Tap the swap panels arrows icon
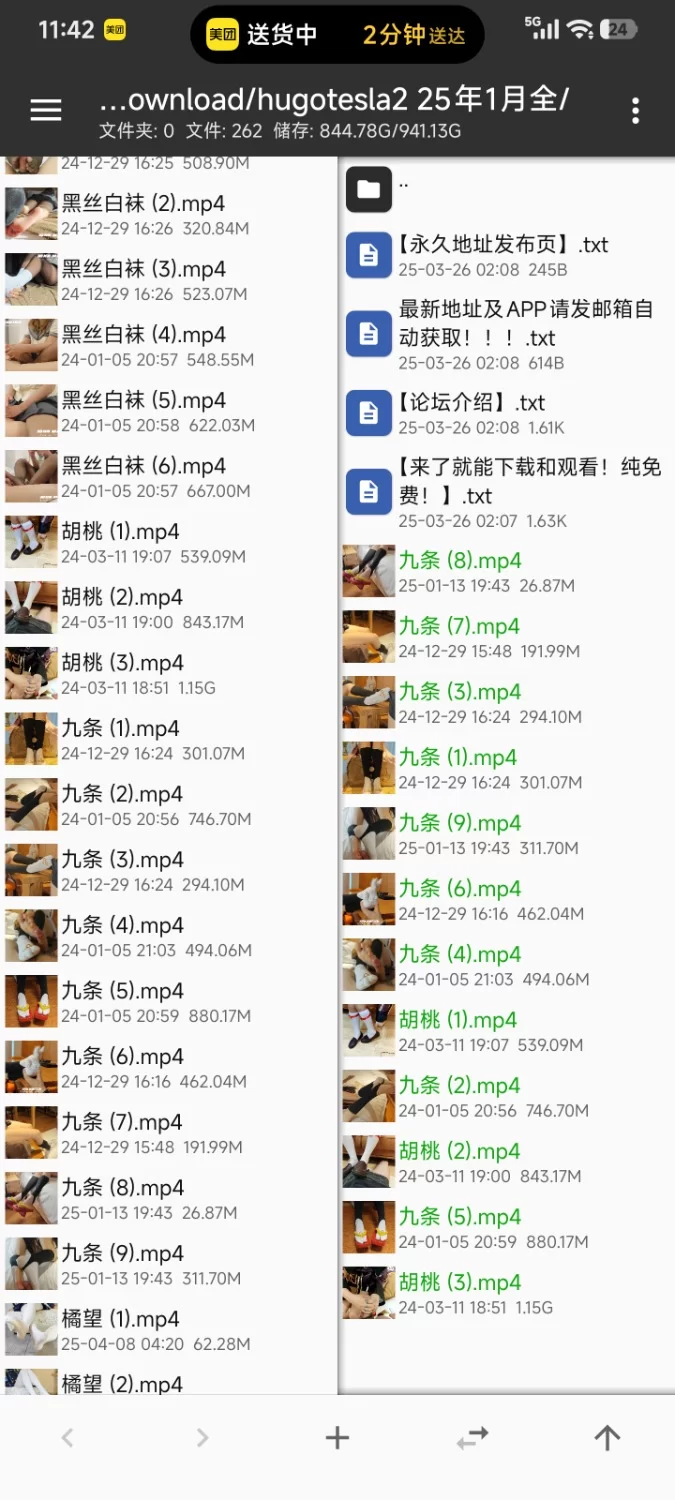 point(472,1438)
